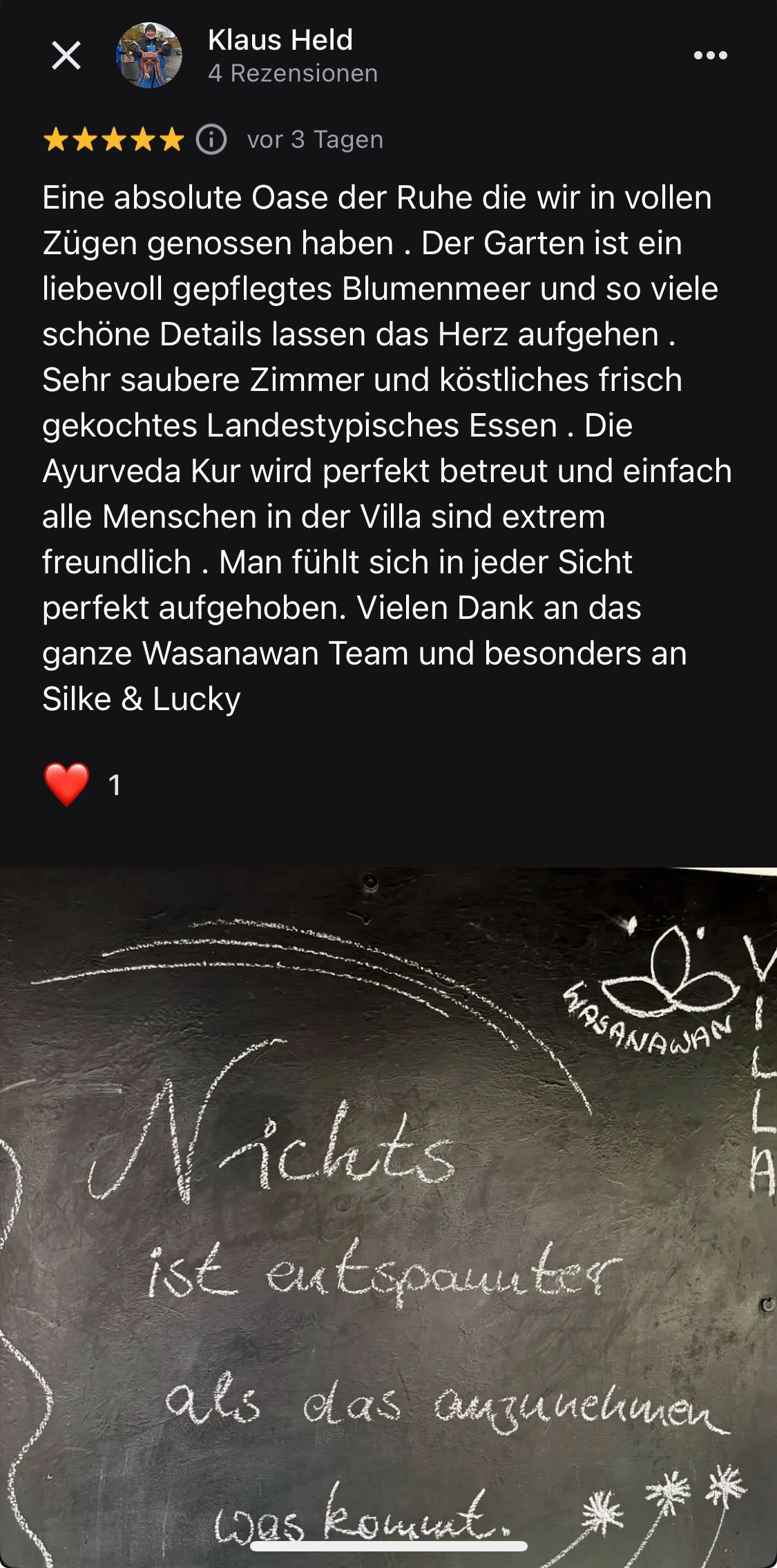The image size is (777, 1568).
Task: Tap the info icon next to star rating
Action: pyautogui.click(x=211, y=140)
